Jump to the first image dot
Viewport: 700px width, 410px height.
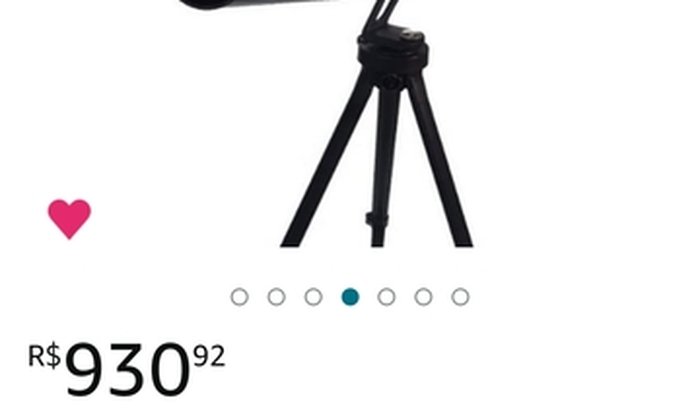[x=239, y=297]
